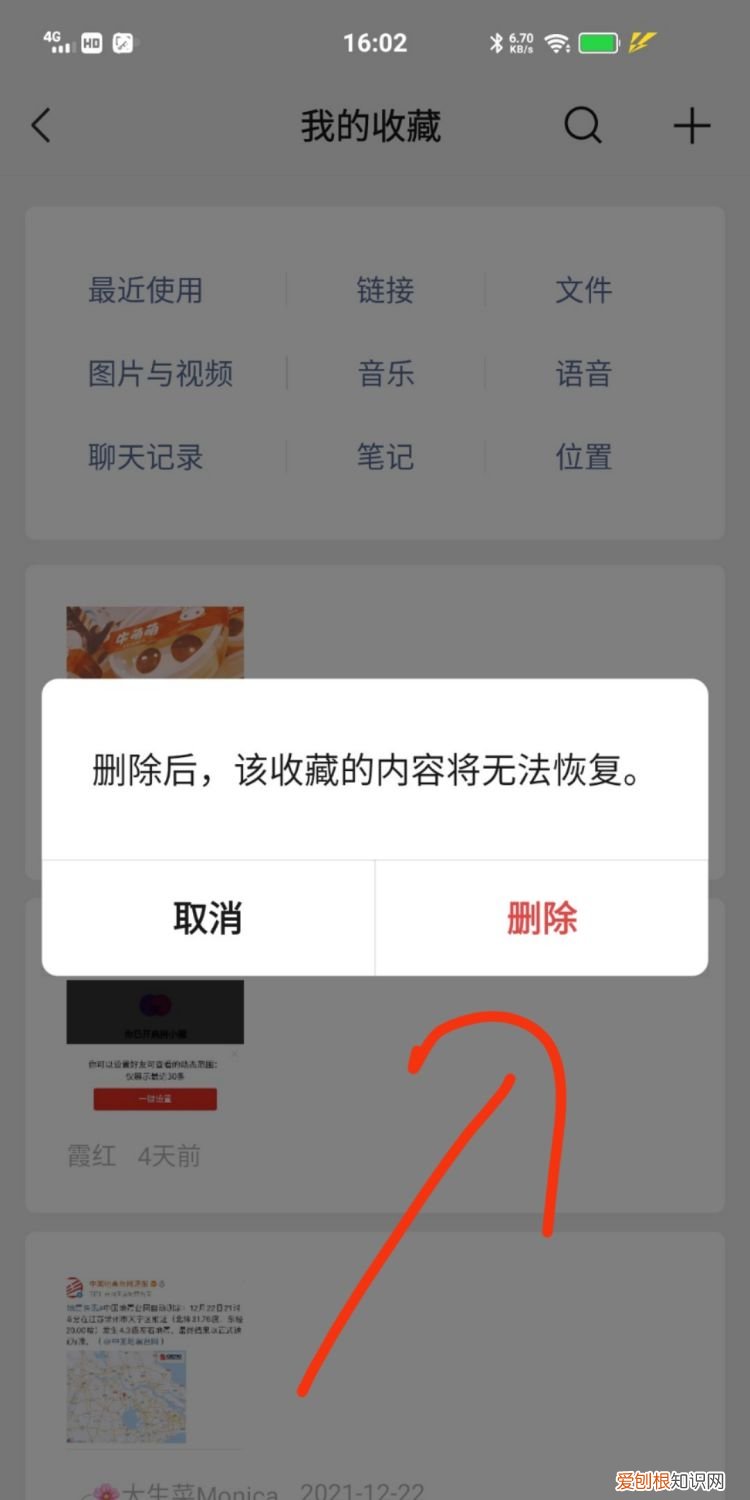
Task: Tap 取消 to cancel deletion
Action: (x=208, y=917)
